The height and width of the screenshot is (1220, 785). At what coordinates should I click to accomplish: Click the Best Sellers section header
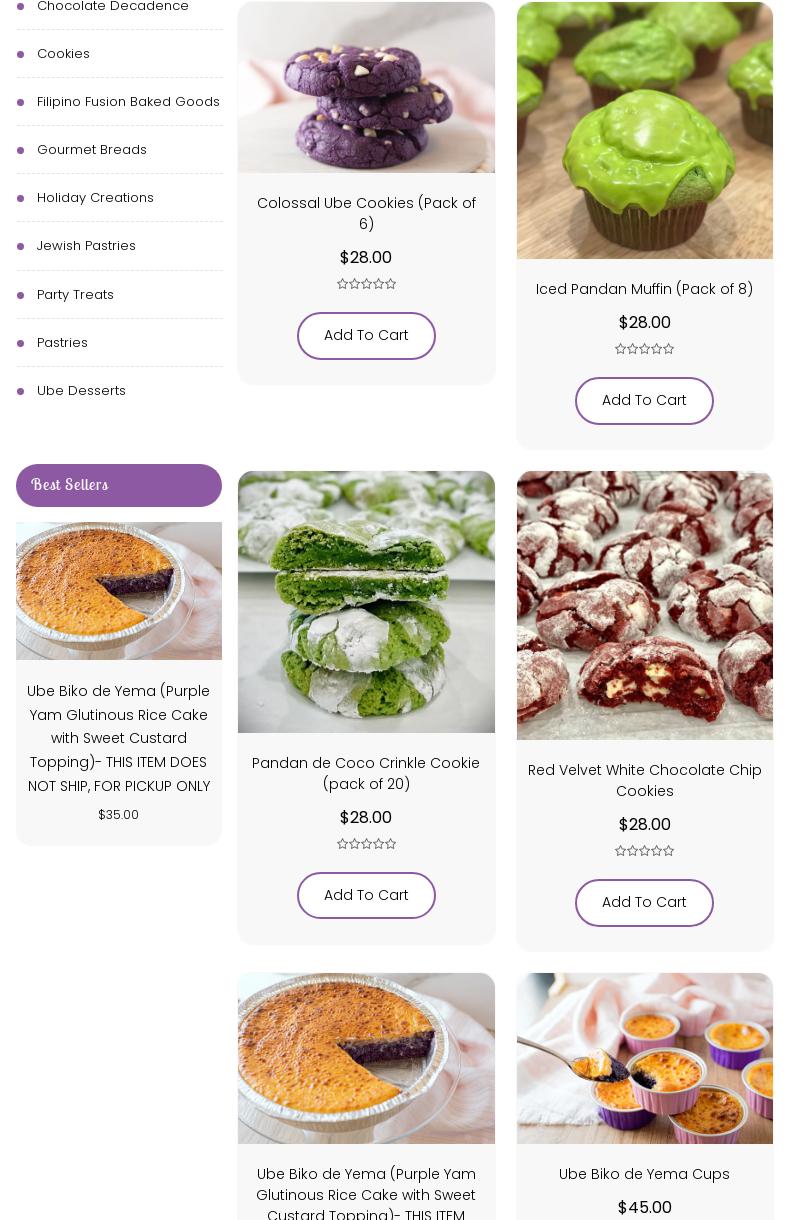tap(69, 485)
